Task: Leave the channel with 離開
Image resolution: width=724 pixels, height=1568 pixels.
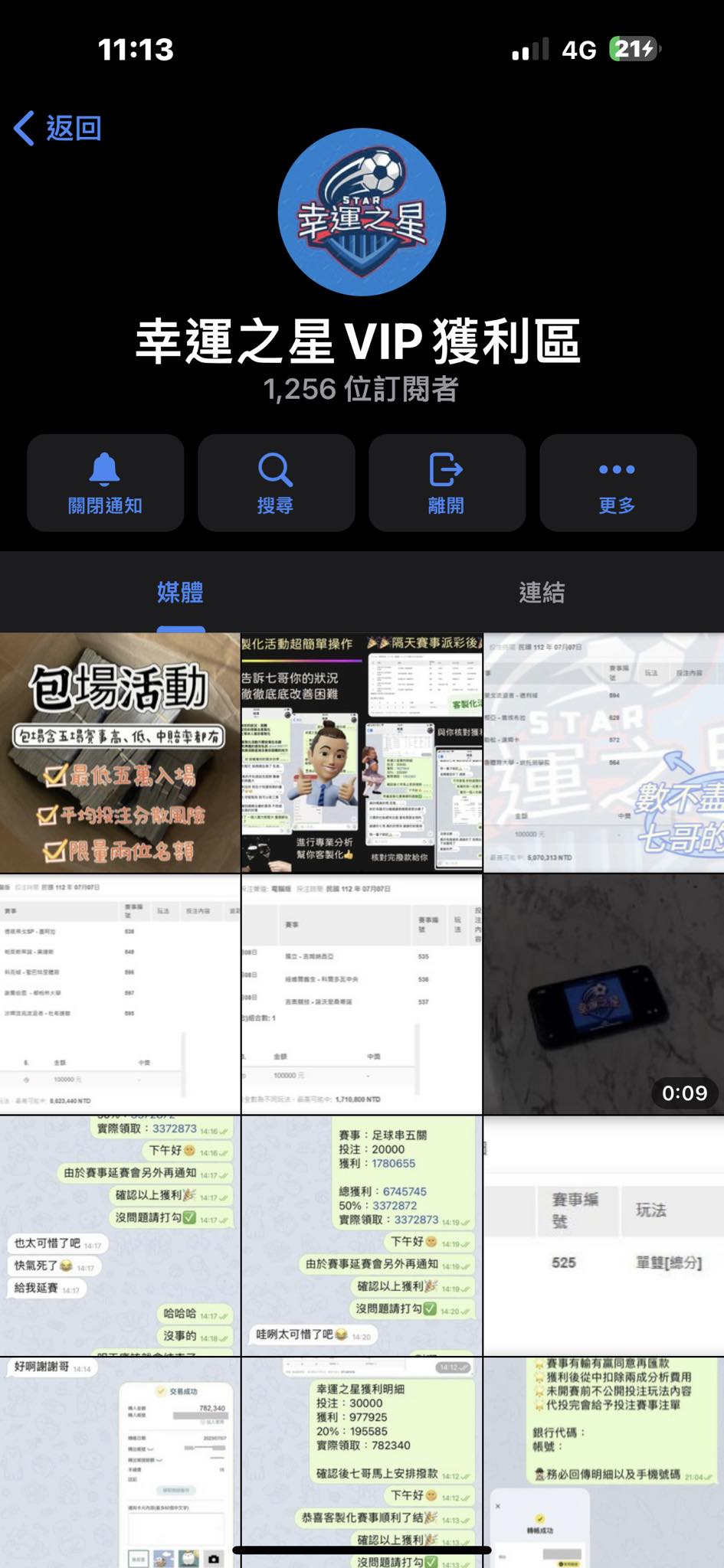Action: 447,483
